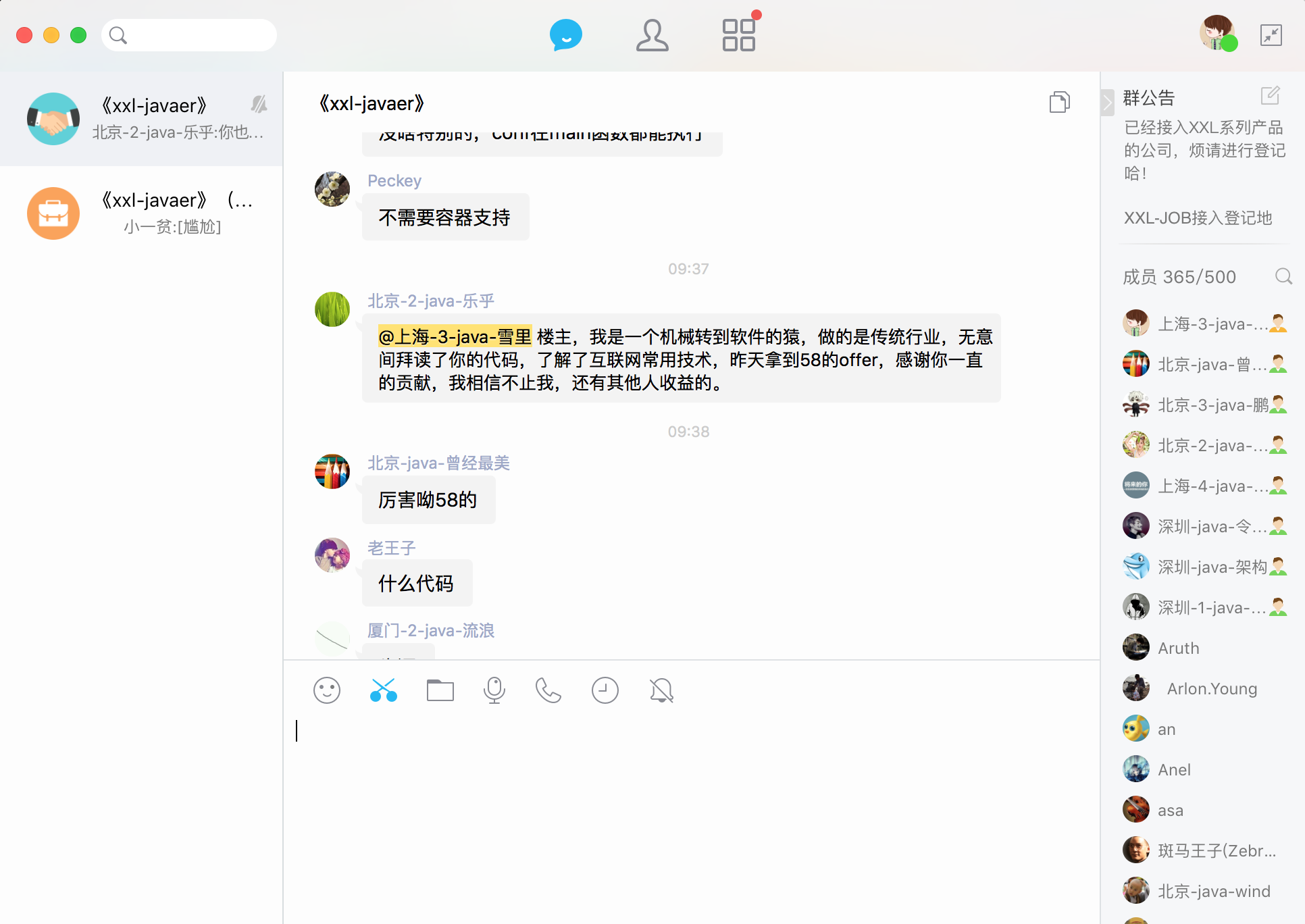Open the second 《xxl-javaer》 chat with 小一贫
Image resolution: width=1305 pixels, height=924 pixels.
[x=142, y=213]
